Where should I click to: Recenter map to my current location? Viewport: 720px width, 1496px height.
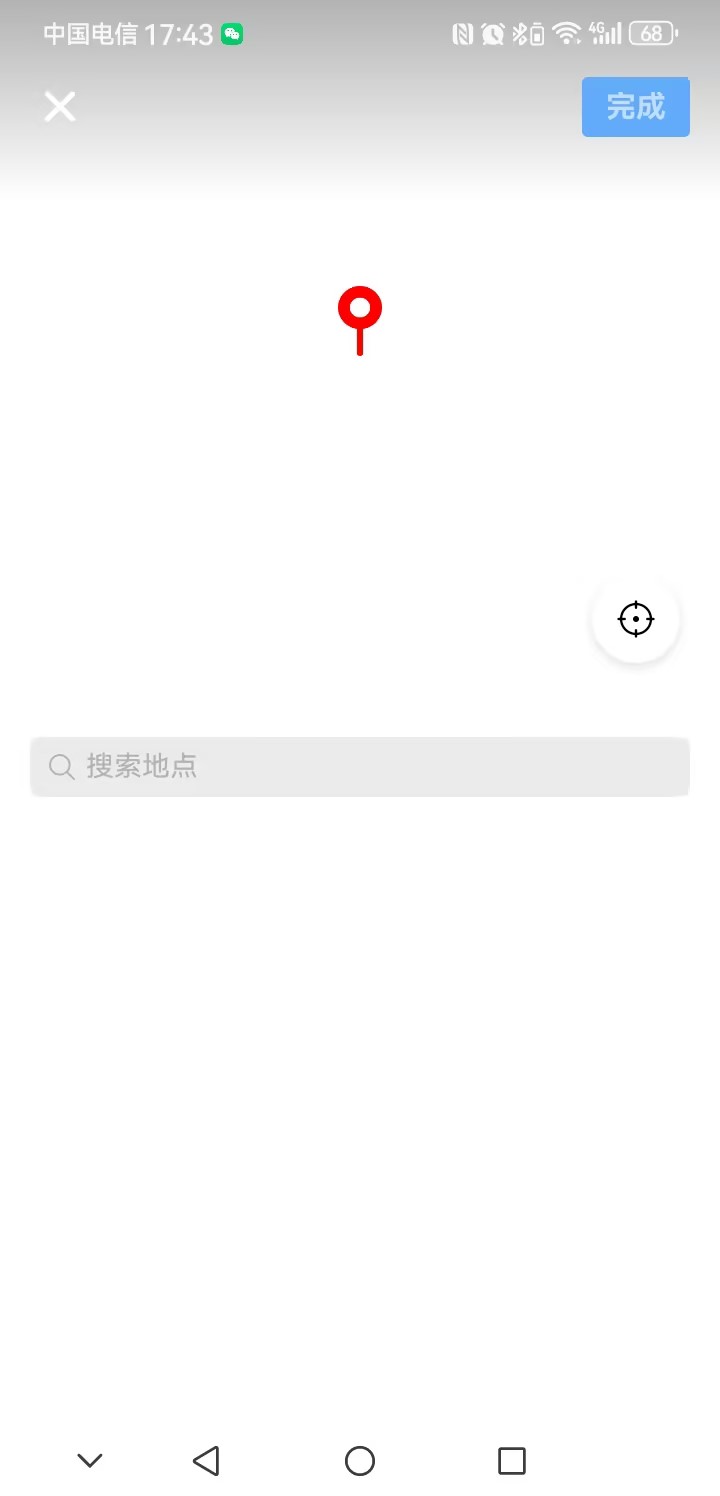coord(635,619)
